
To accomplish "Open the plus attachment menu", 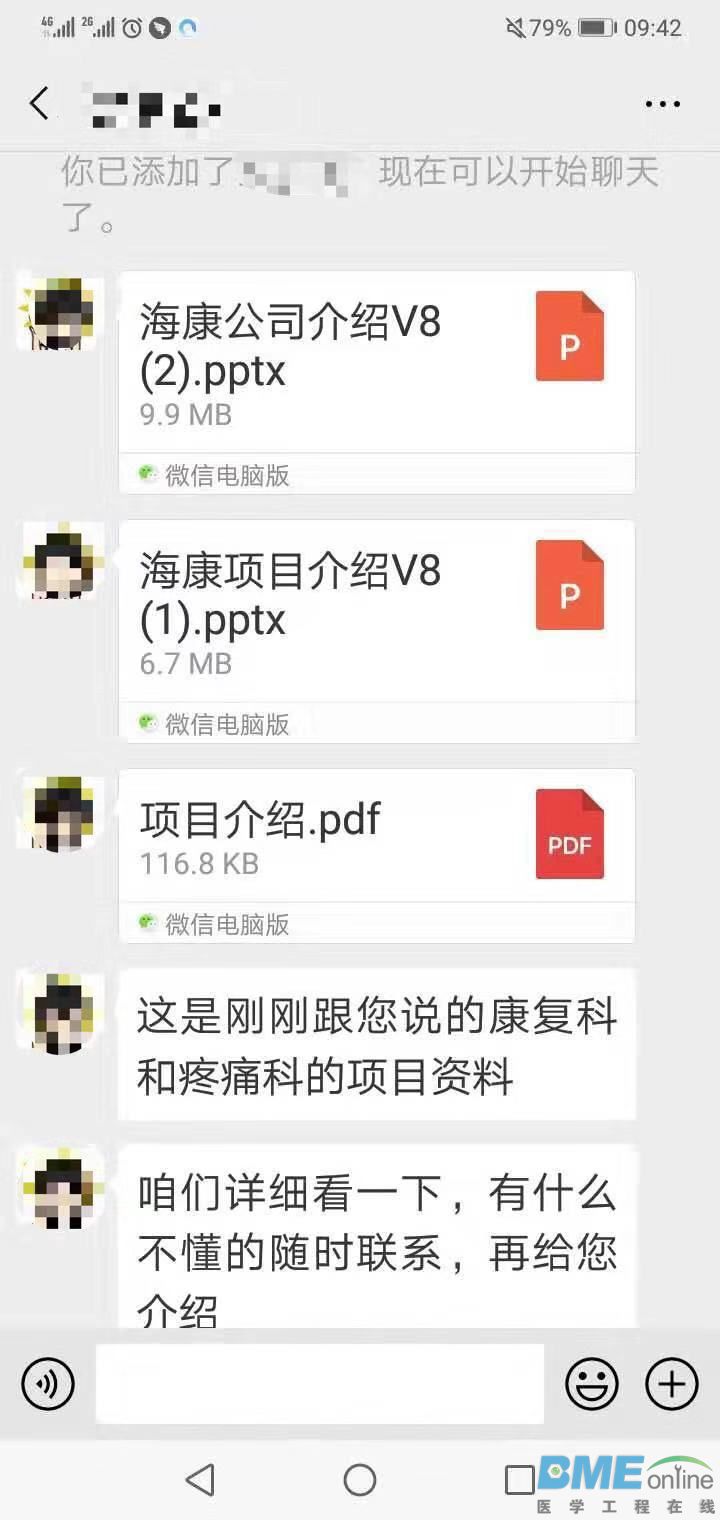I will pos(672,1385).
